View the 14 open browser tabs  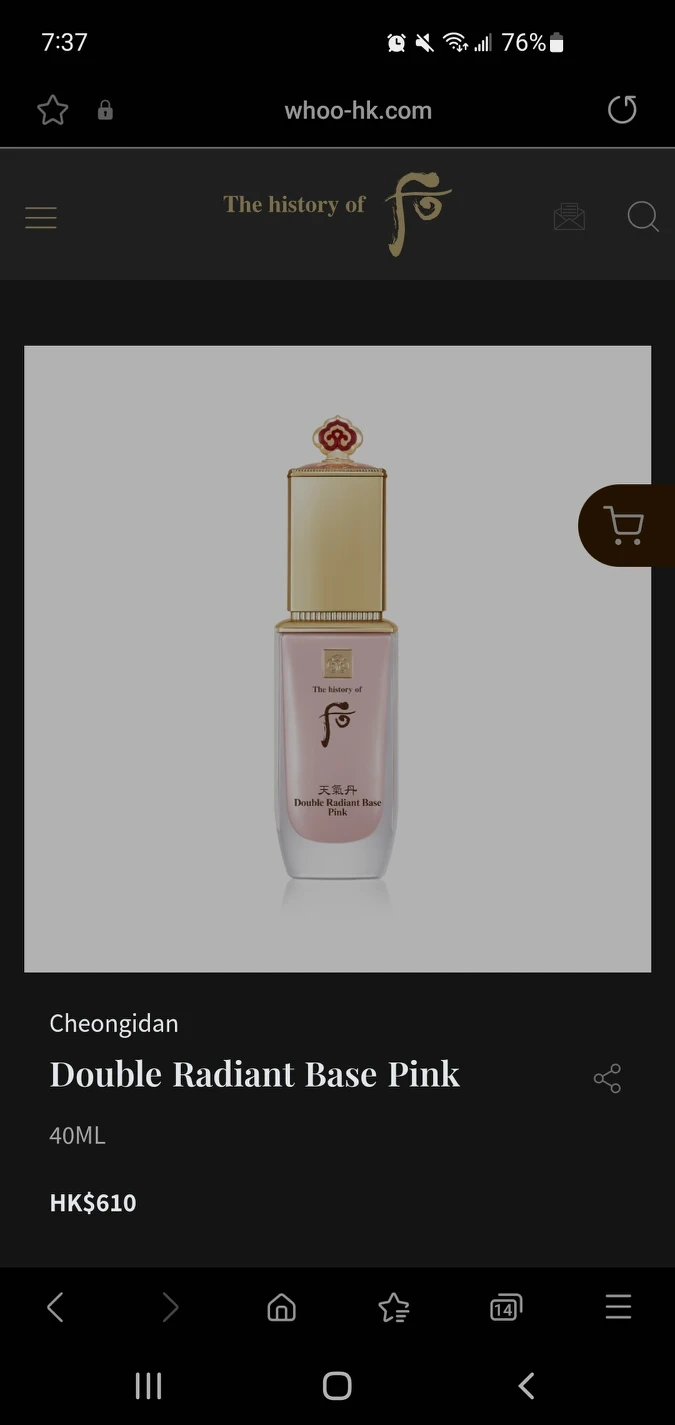click(506, 1307)
